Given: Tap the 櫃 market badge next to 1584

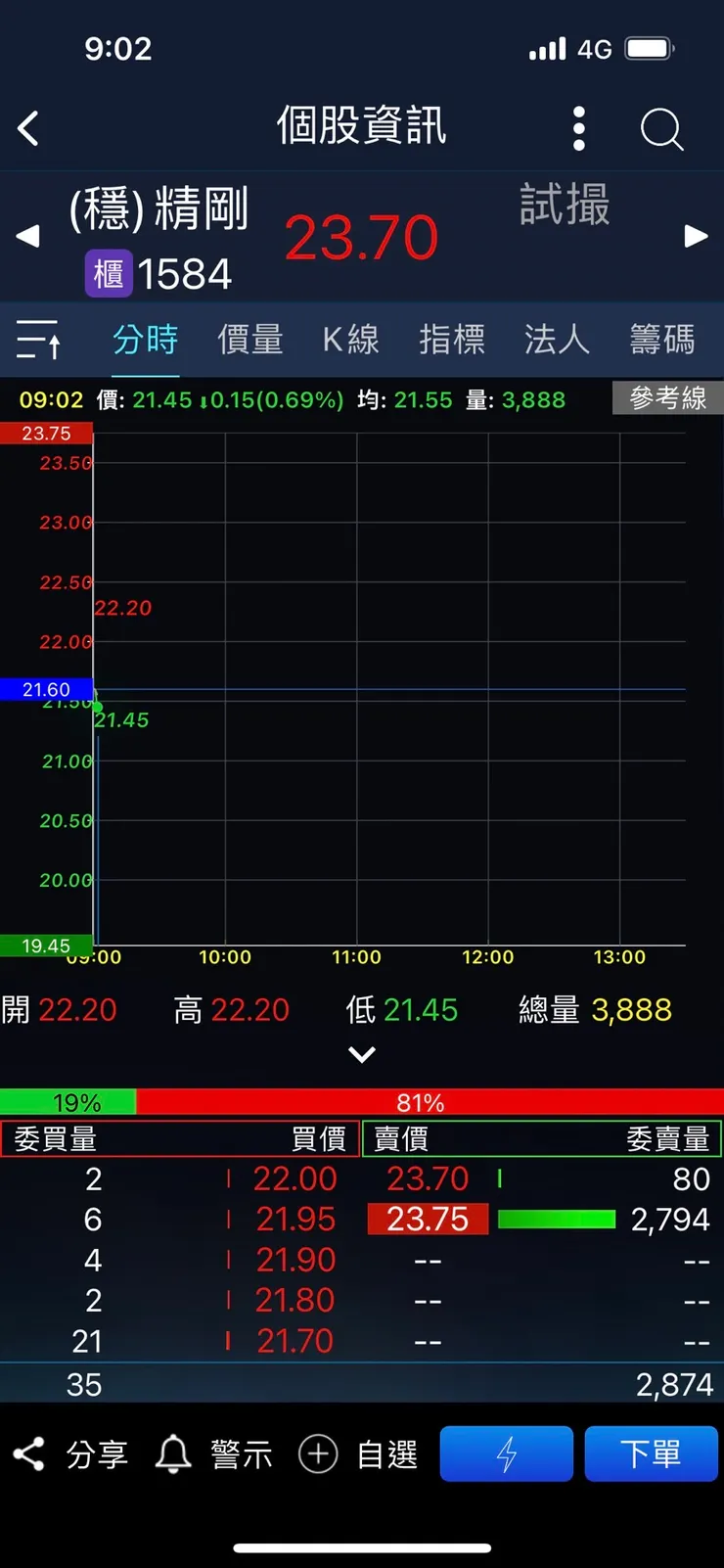Looking at the screenshot, I should pos(109,273).
